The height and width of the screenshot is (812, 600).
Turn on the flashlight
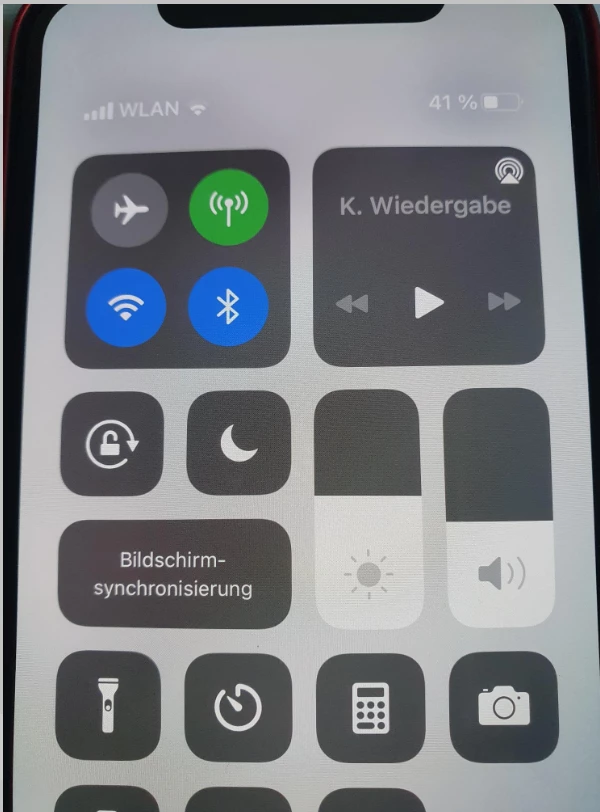point(105,707)
